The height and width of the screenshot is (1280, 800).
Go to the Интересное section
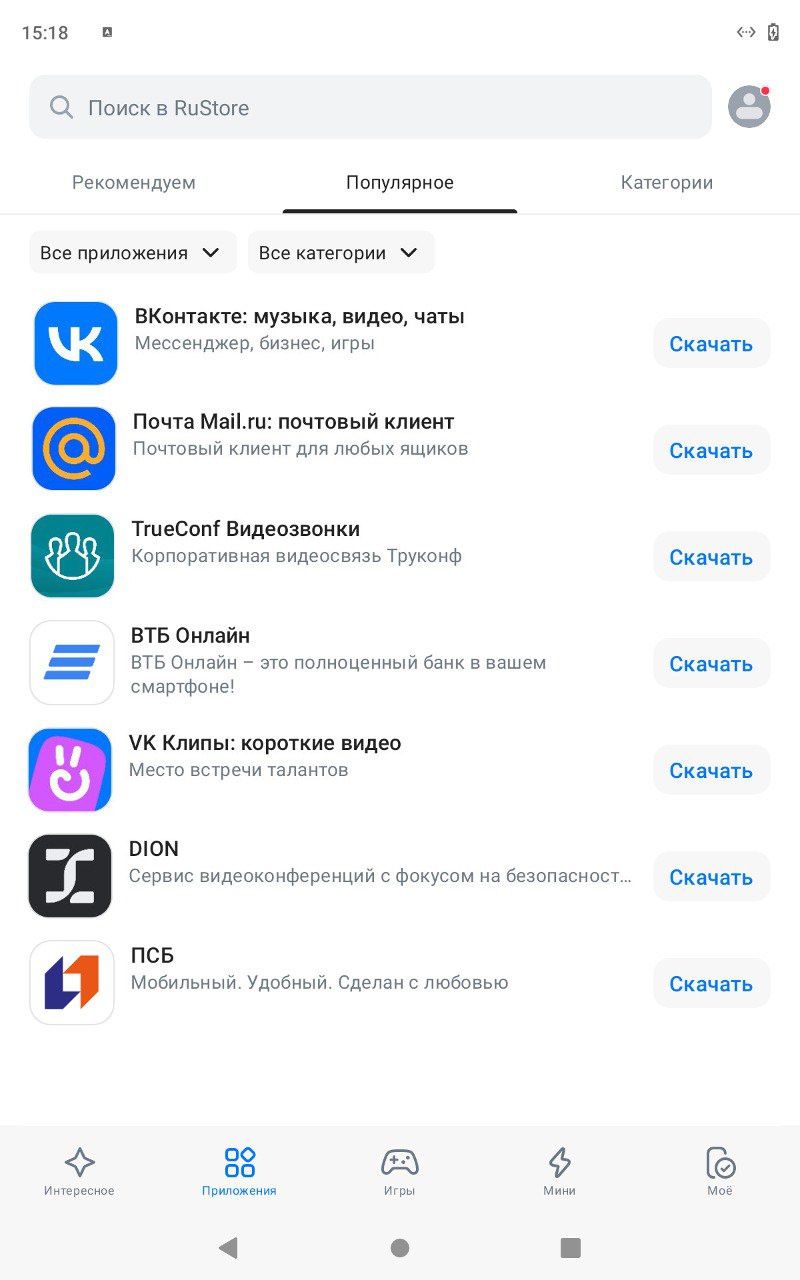79,1171
